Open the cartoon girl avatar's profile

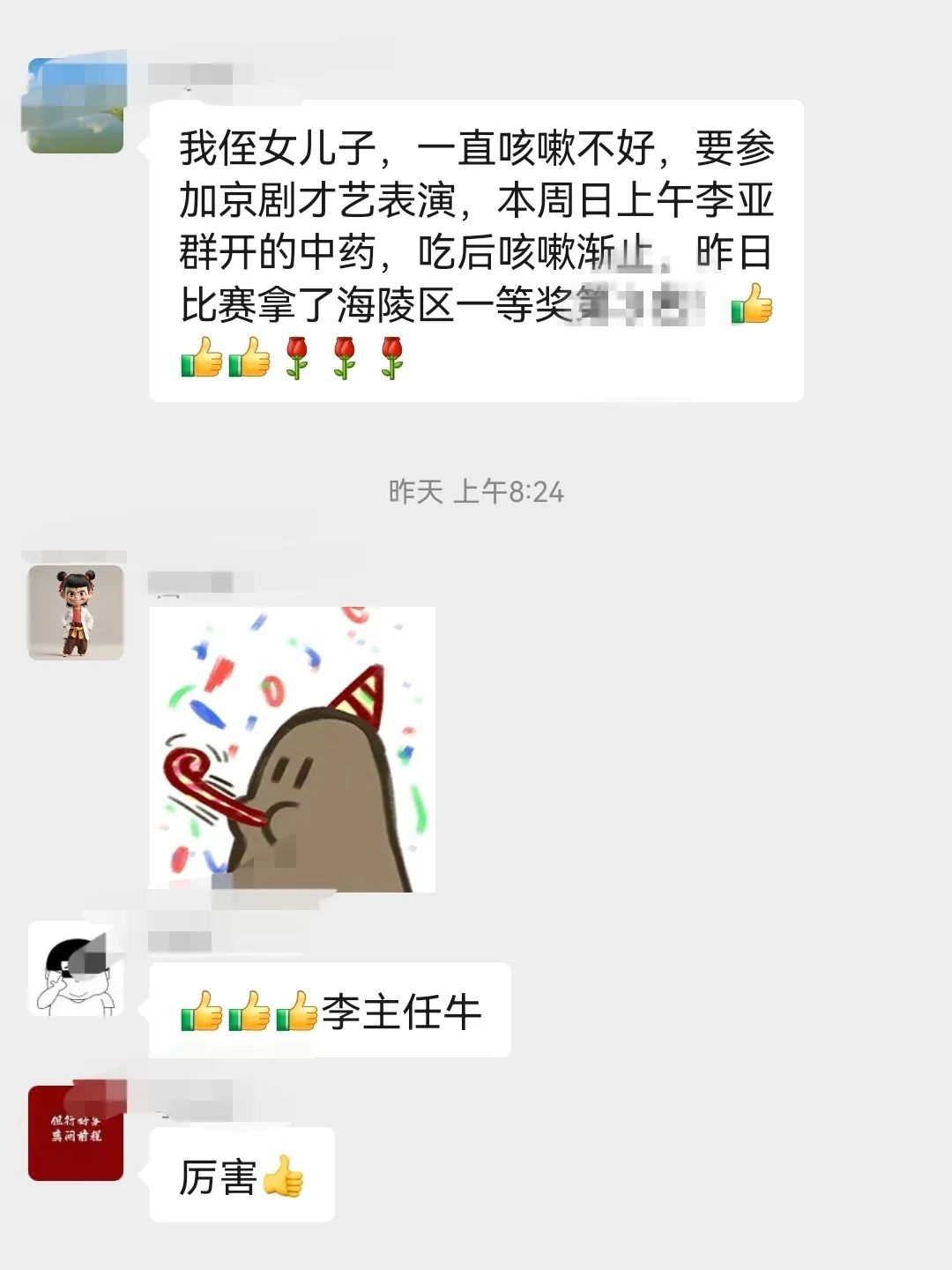75,613
